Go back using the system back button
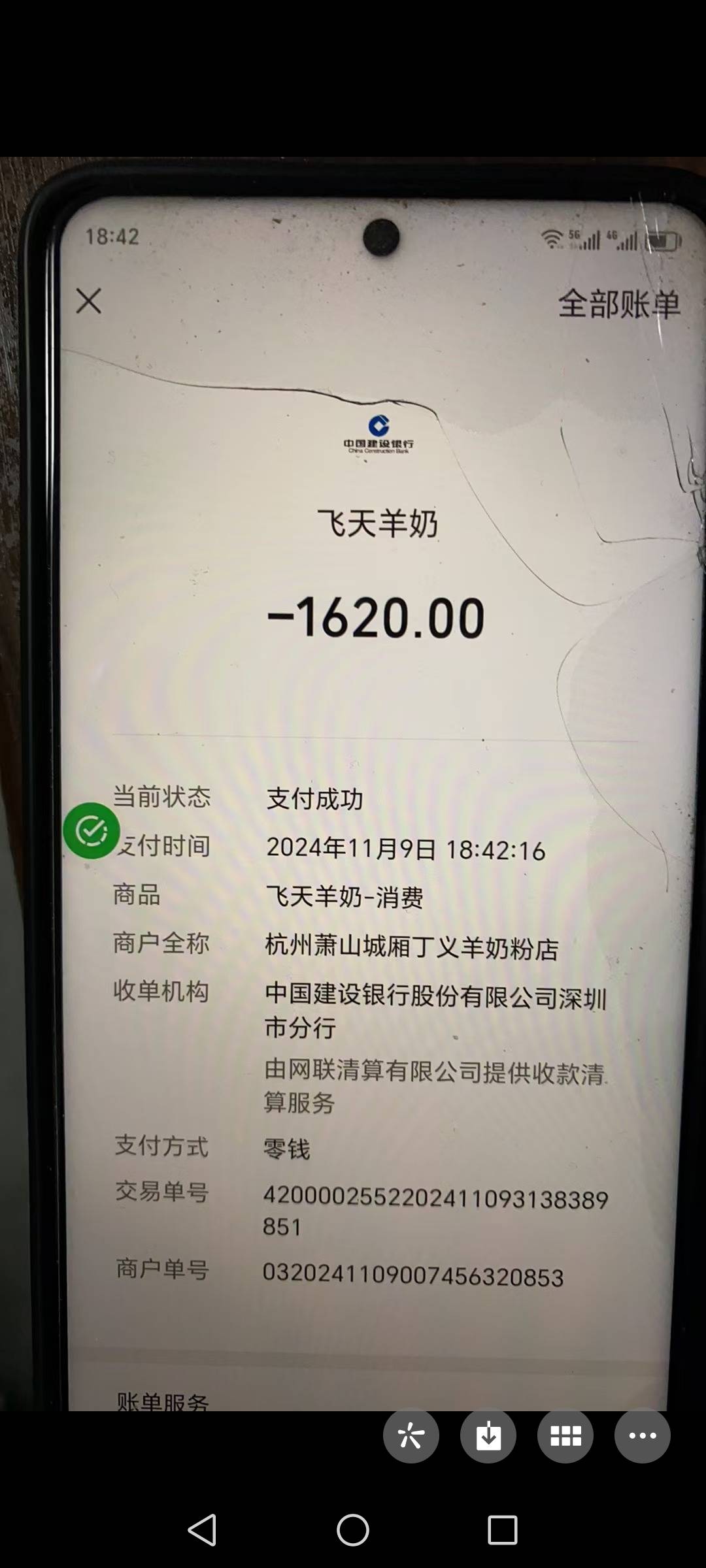This screenshot has width=706, height=1568. pos(202,1529)
